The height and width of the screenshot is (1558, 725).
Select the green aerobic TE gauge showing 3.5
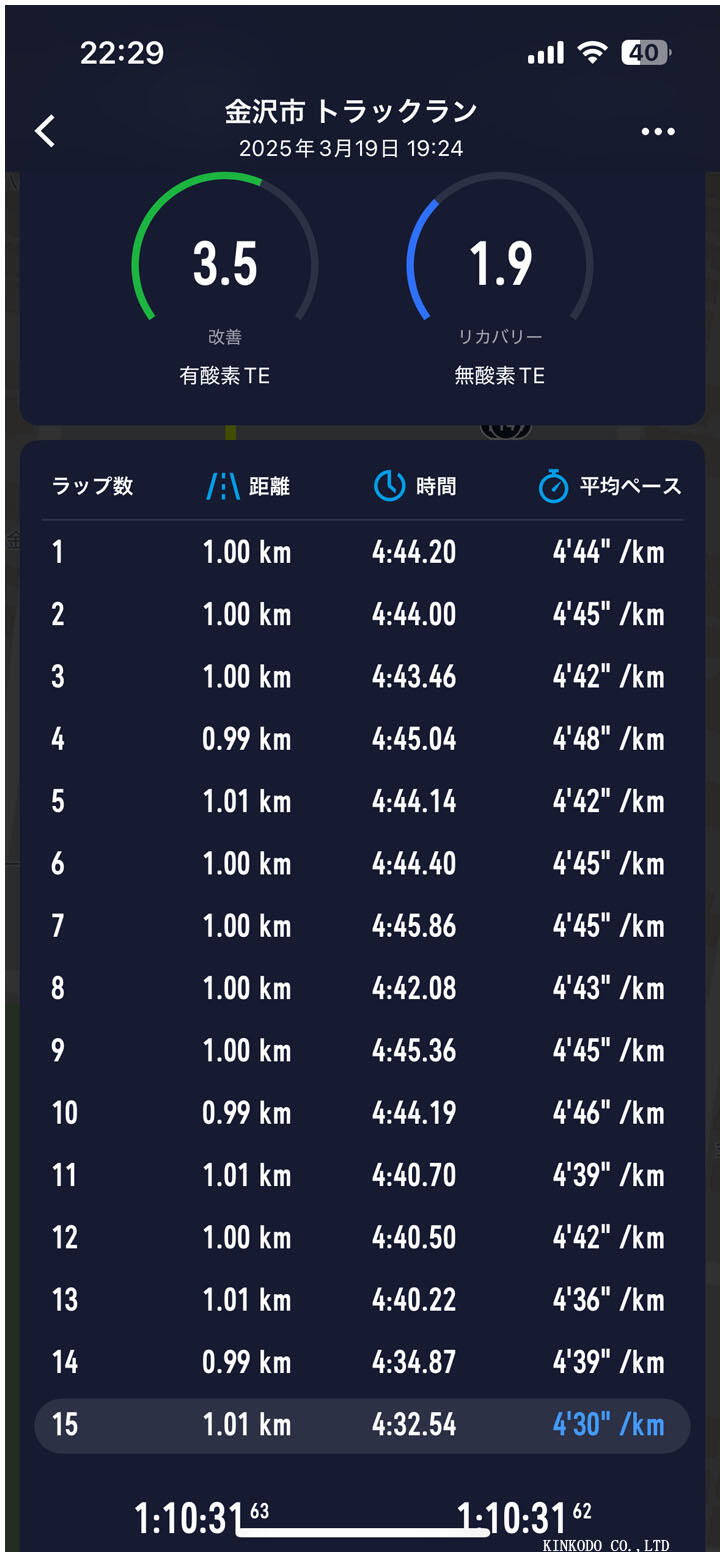click(x=223, y=262)
